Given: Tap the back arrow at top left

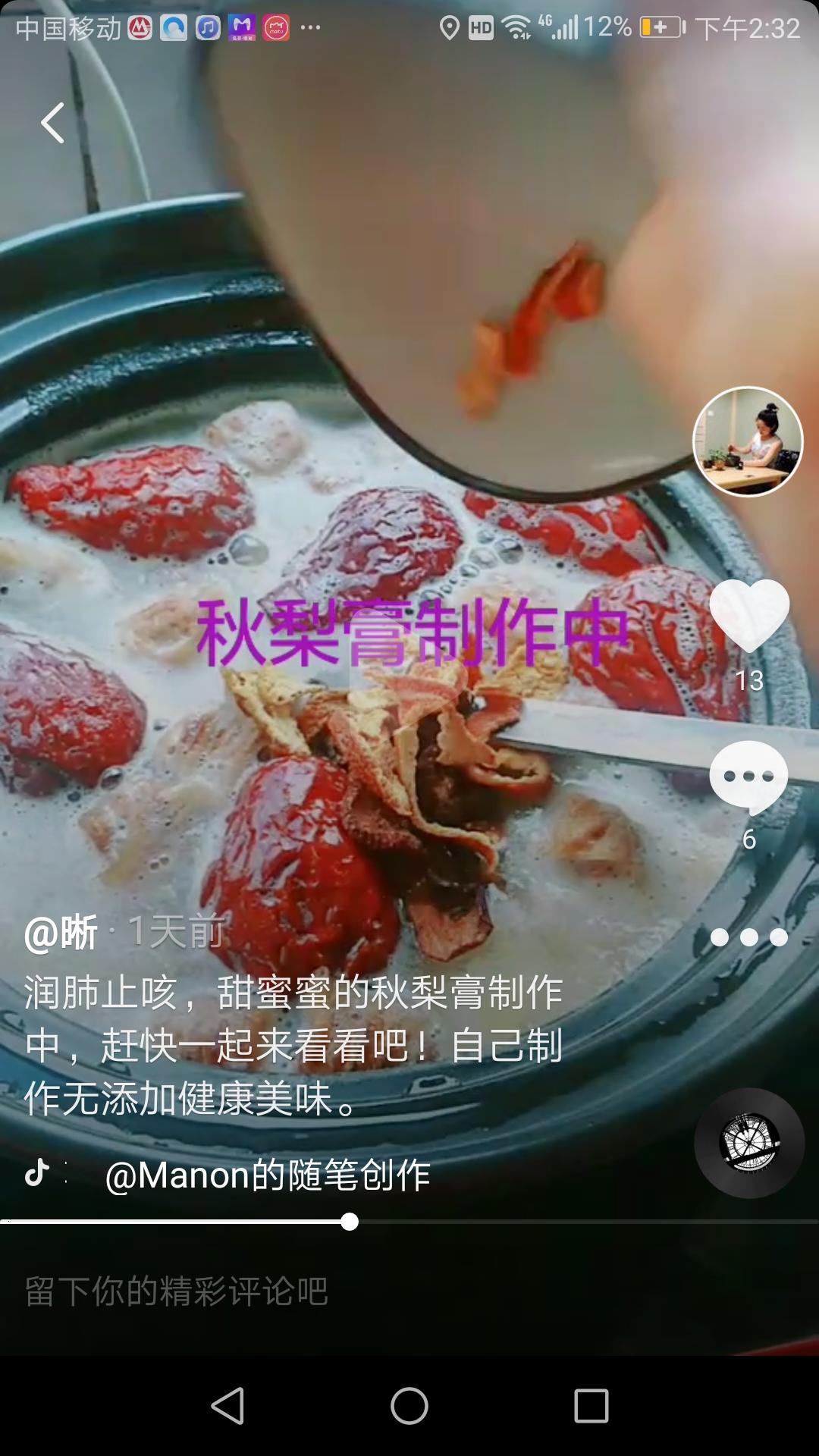Looking at the screenshot, I should (53, 124).
